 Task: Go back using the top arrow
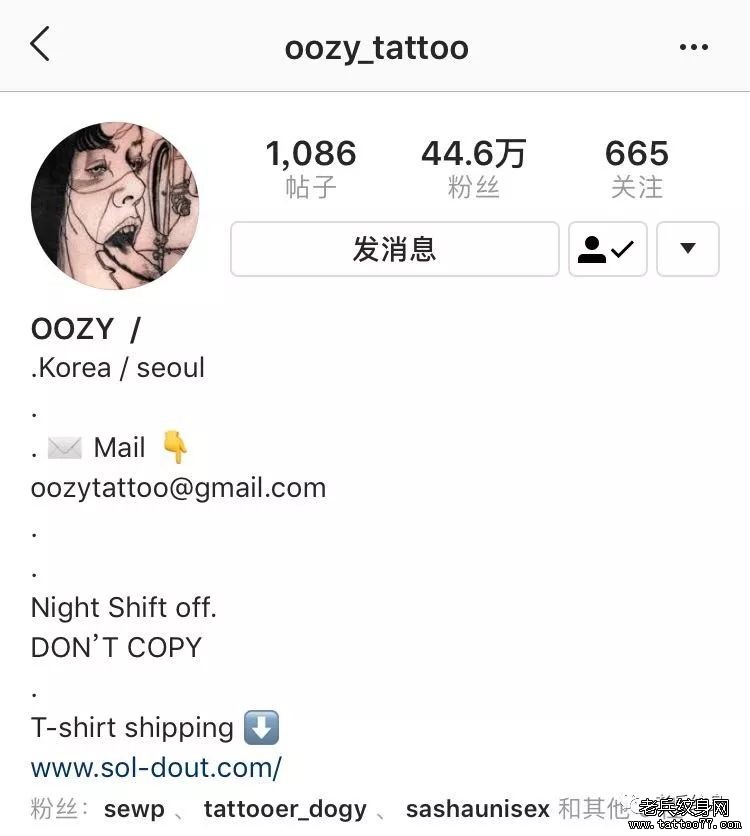coord(40,45)
